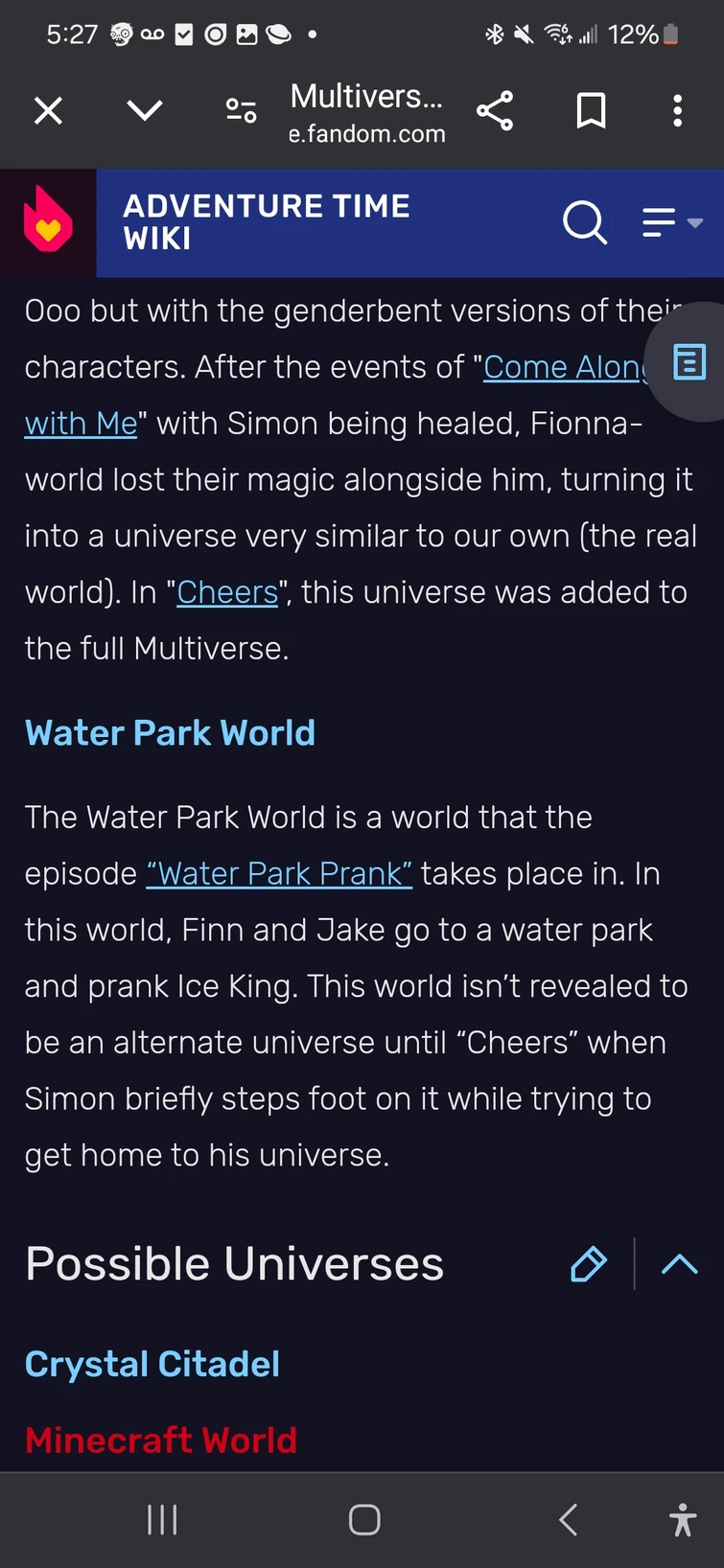
Task: Bookmark the current wiki page
Action: pos(591,110)
